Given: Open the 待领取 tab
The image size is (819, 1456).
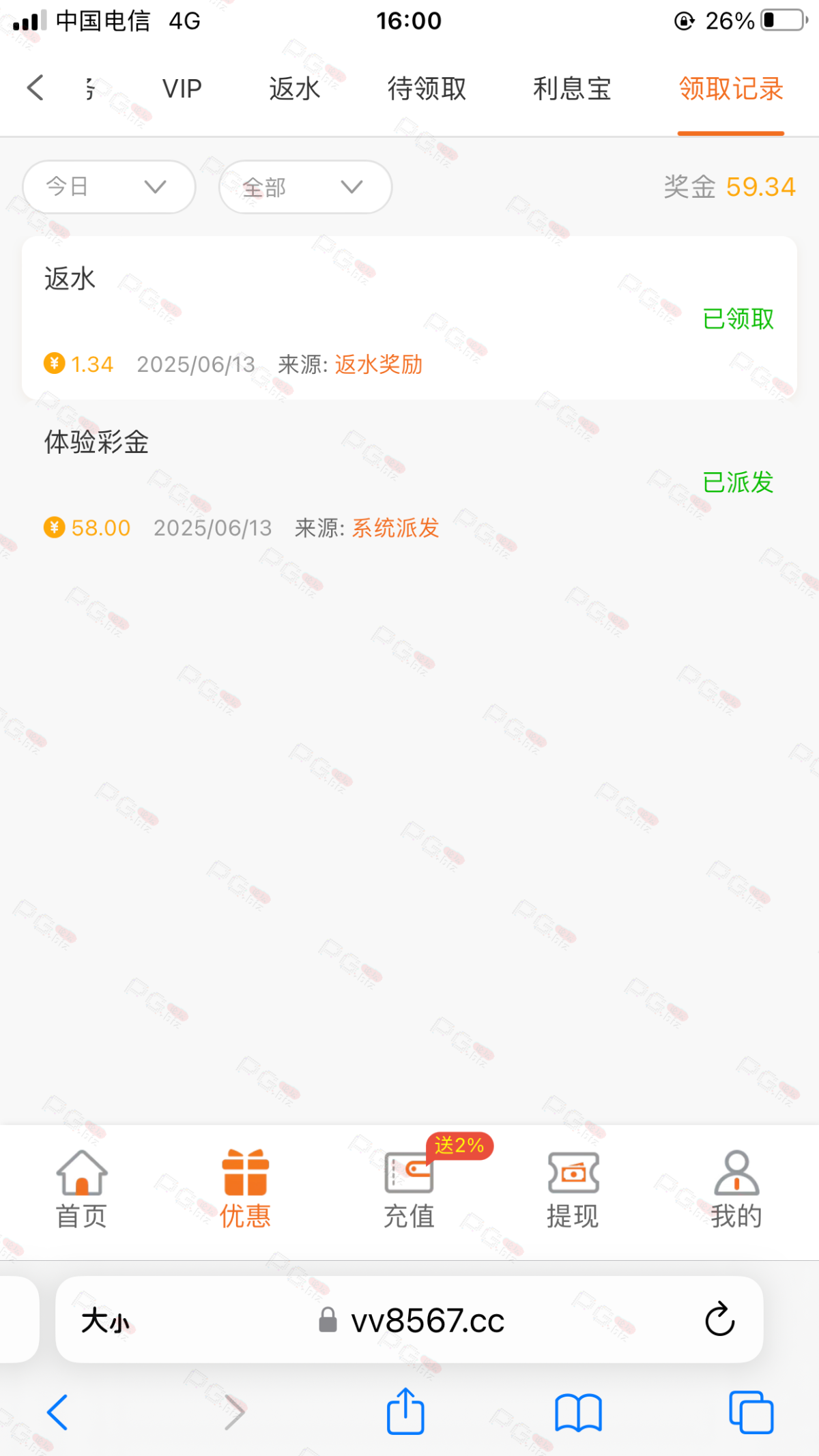Looking at the screenshot, I should click(x=427, y=89).
